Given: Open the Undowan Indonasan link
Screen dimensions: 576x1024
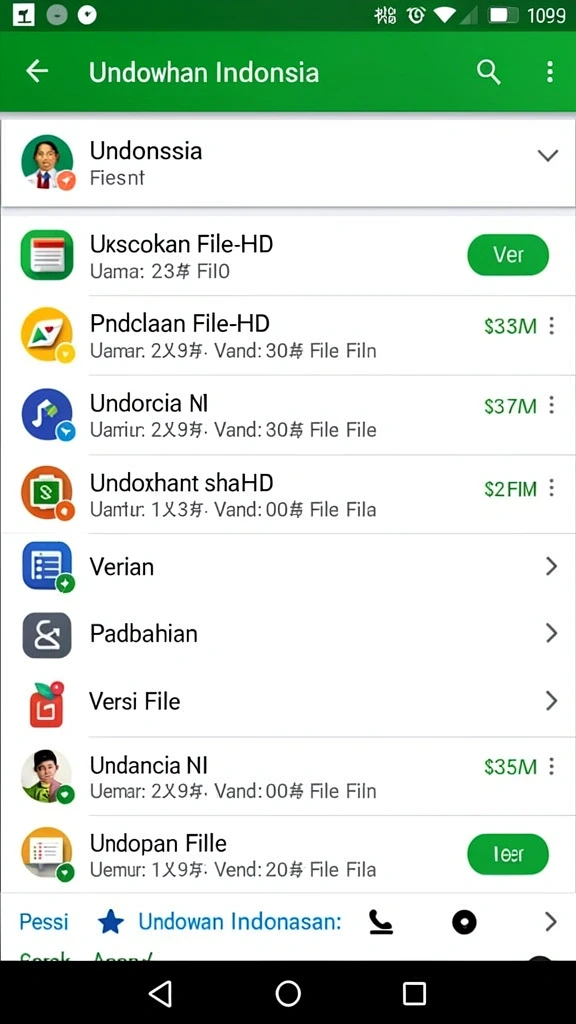Looking at the screenshot, I should (x=240, y=921).
